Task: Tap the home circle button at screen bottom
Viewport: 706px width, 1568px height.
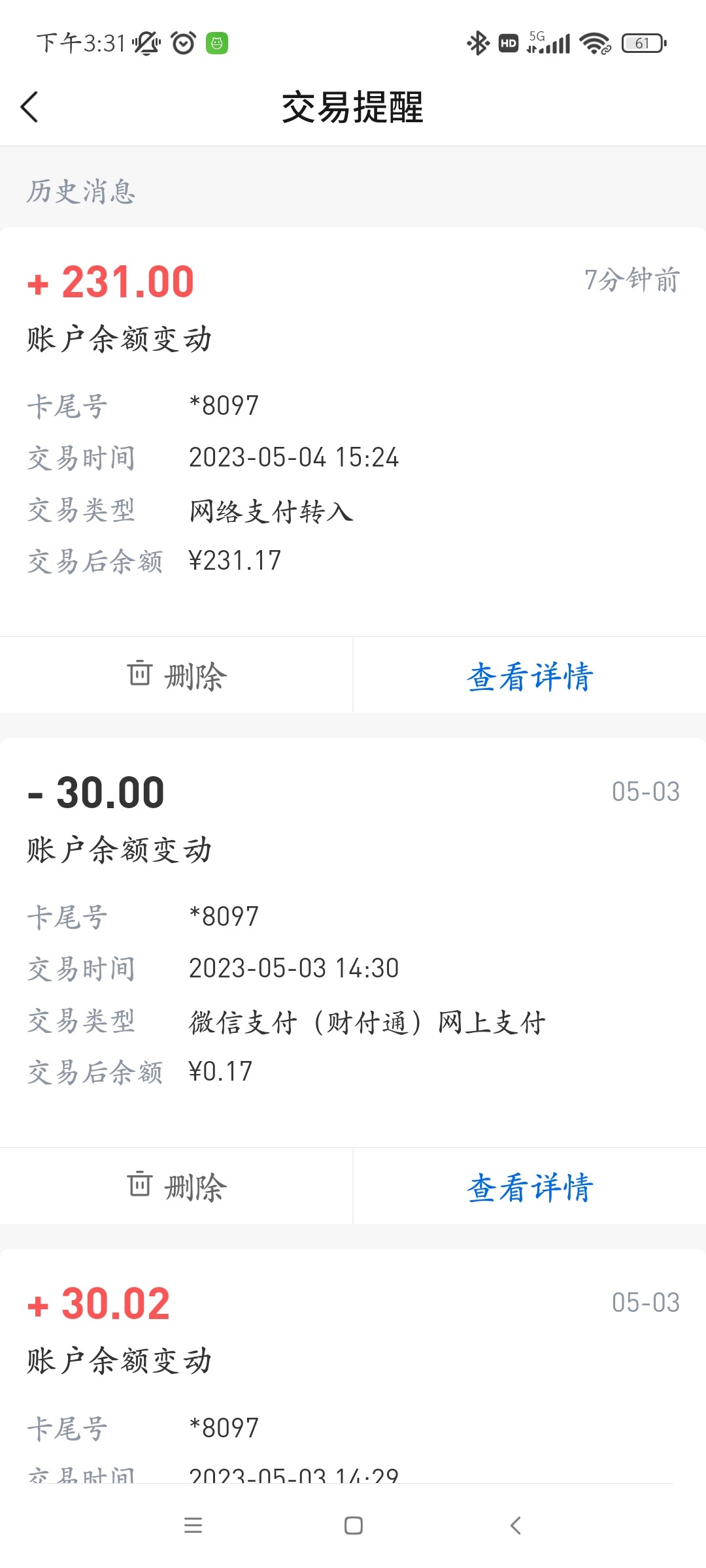Action: tap(353, 1526)
